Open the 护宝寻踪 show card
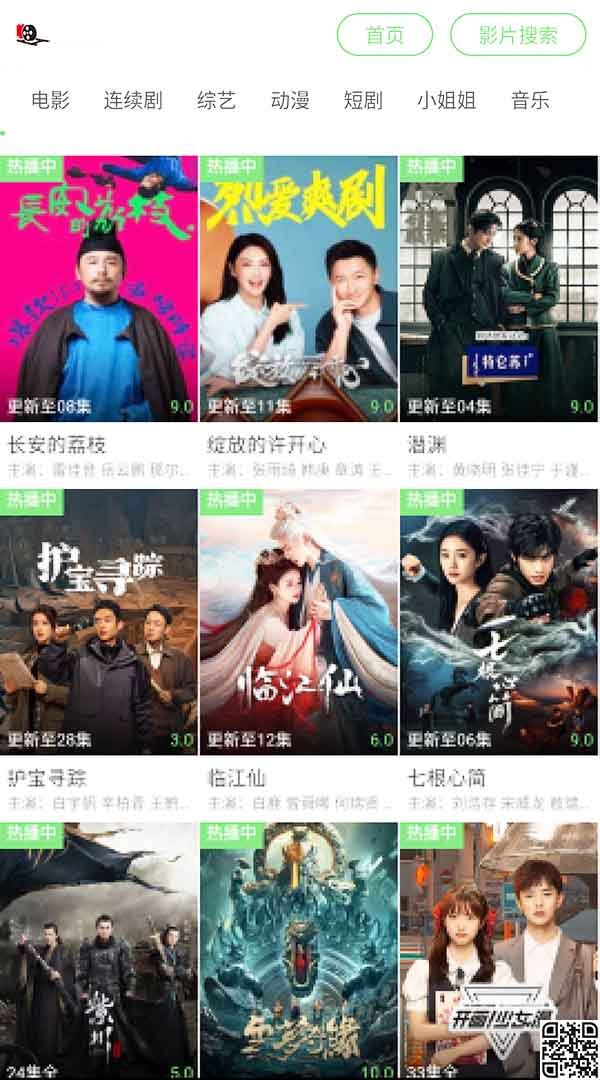This screenshot has height=1080, width=600. click(99, 622)
